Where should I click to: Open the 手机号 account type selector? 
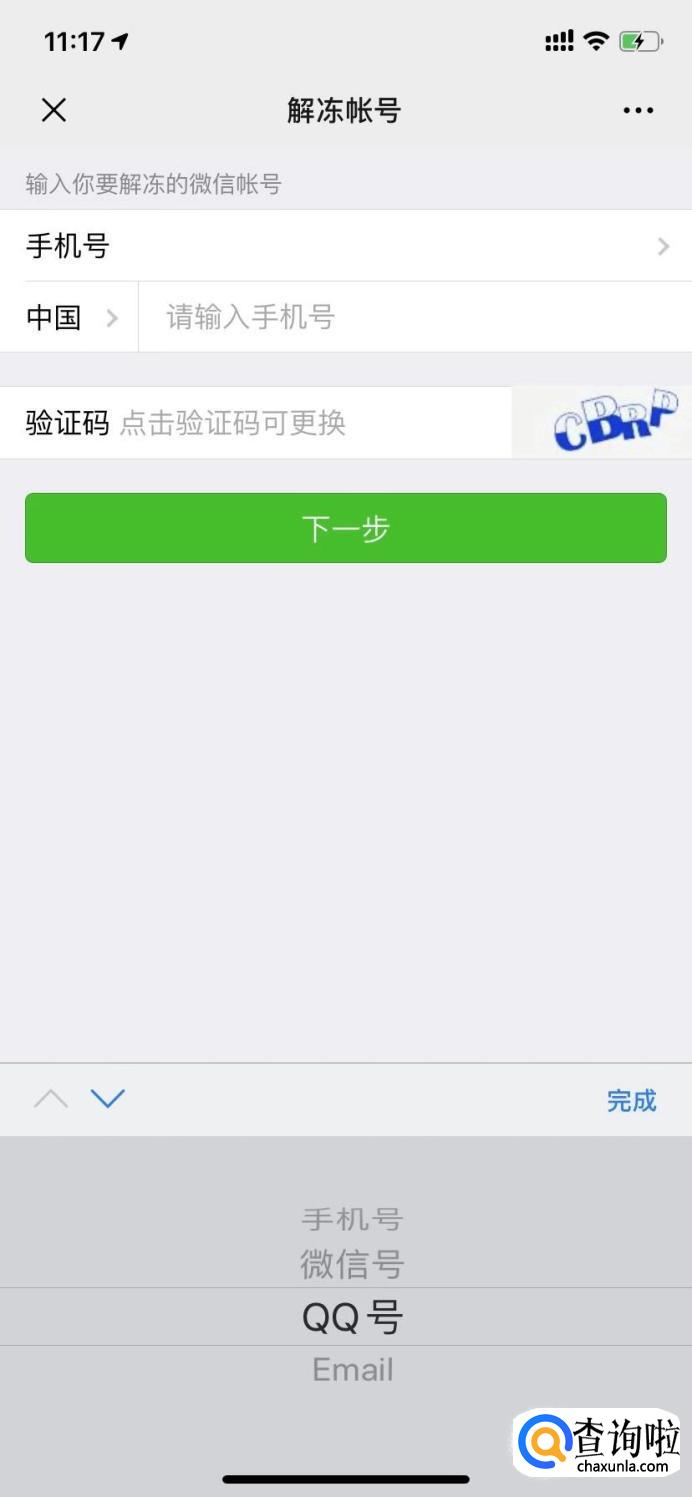coord(346,246)
